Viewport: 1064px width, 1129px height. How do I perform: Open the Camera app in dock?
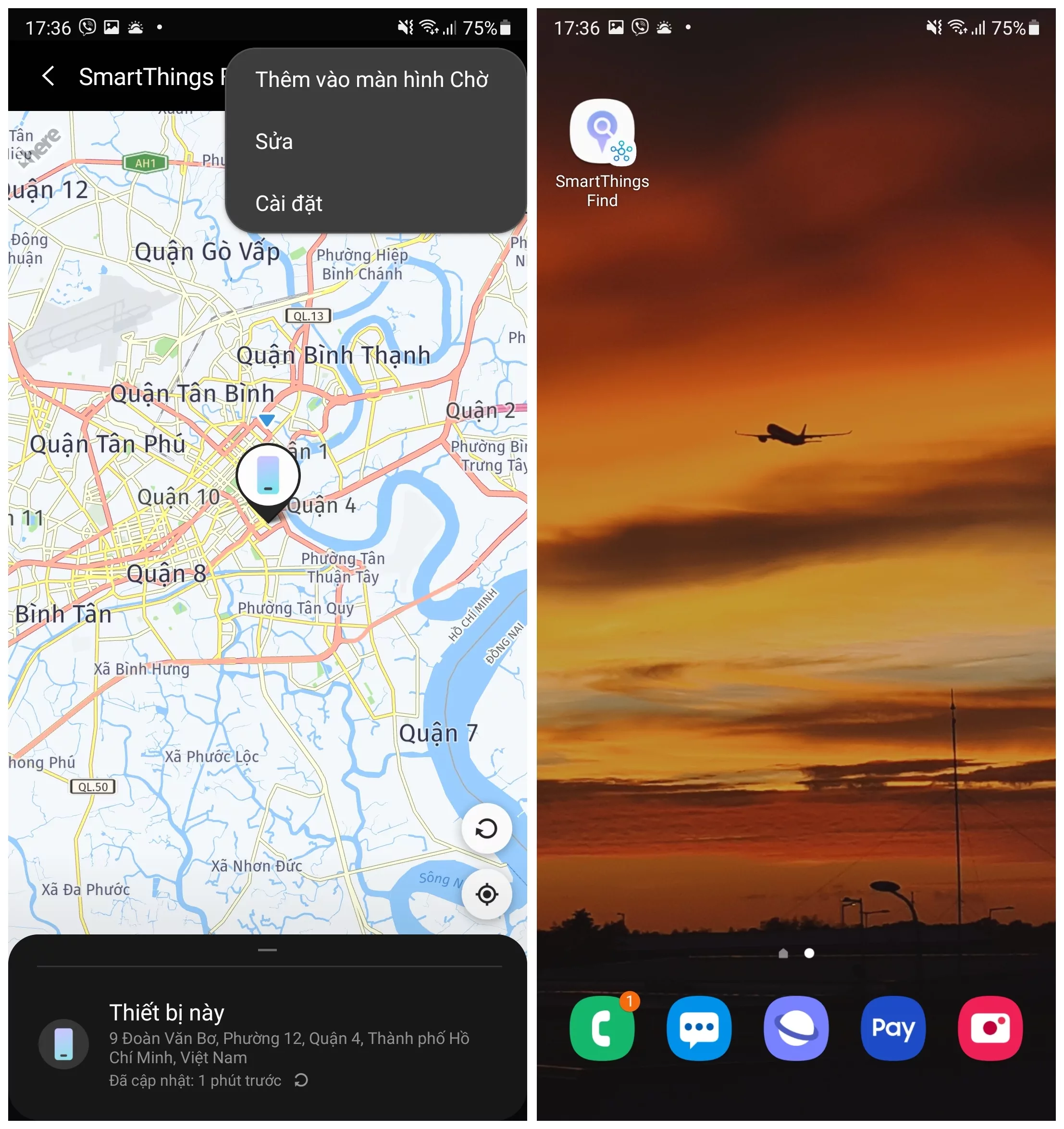(x=990, y=1028)
